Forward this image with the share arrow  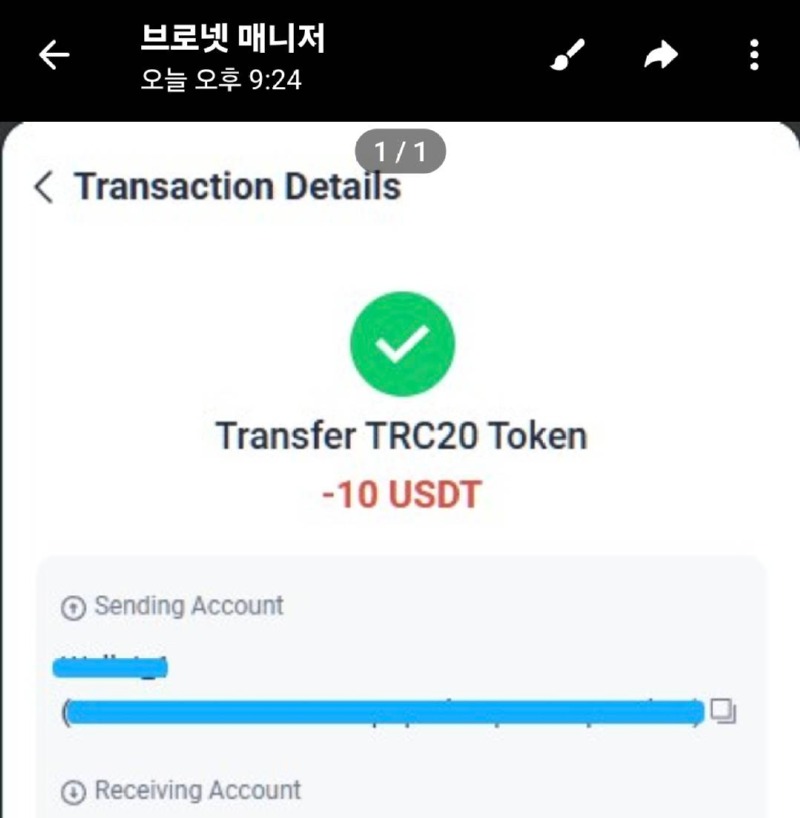[660, 56]
